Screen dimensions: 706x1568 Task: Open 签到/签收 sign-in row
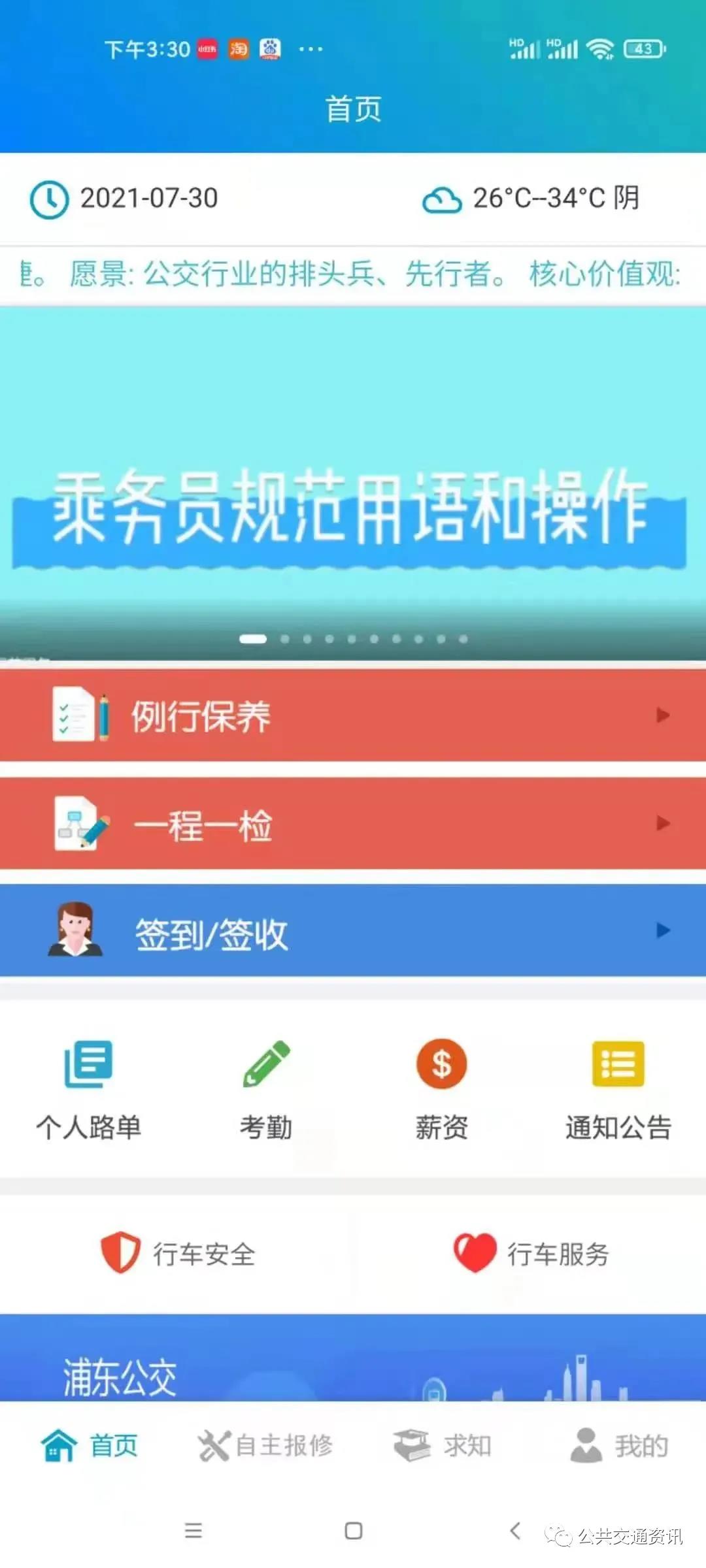point(353,931)
